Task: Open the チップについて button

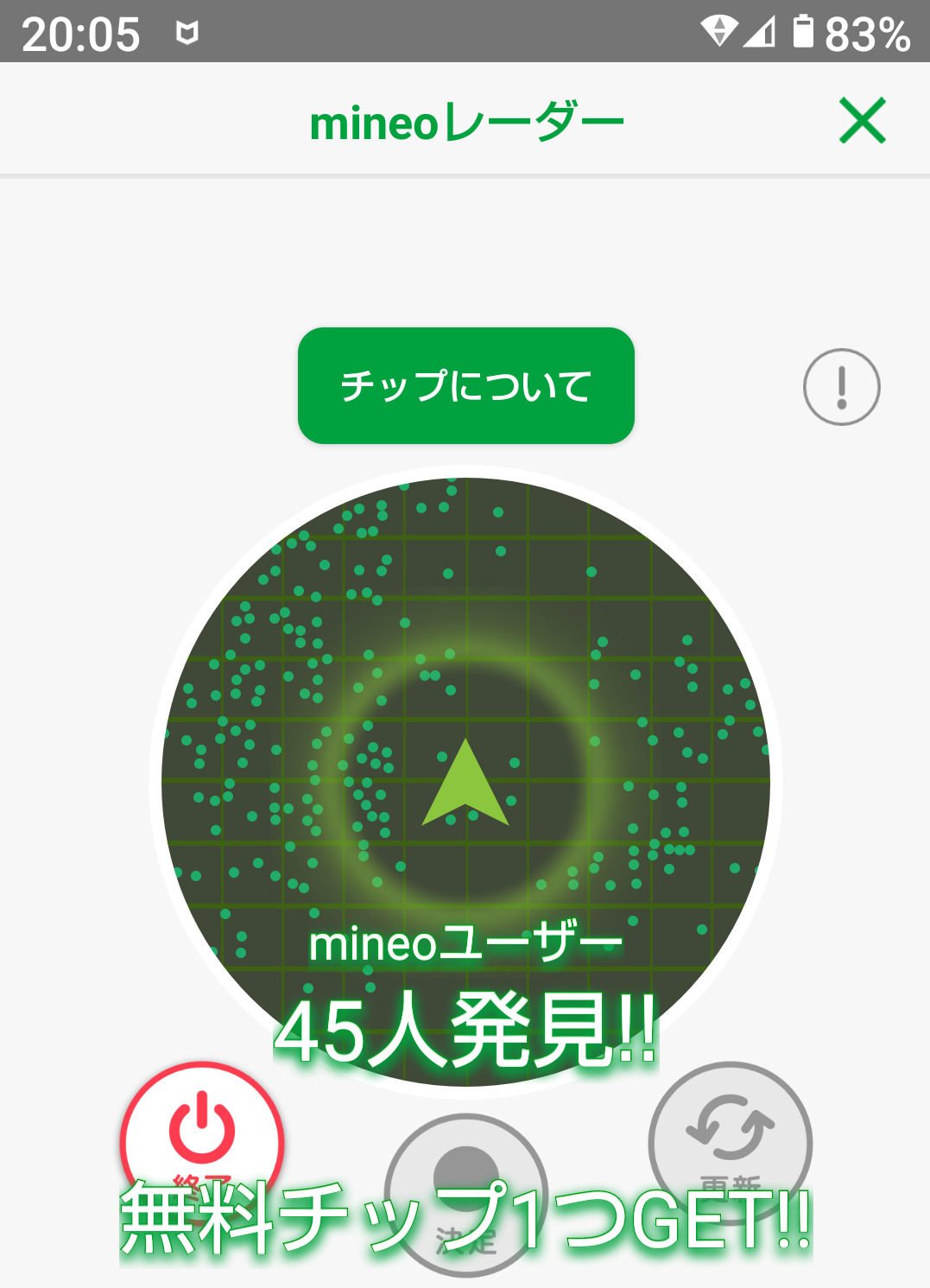Action: tap(466, 386)
